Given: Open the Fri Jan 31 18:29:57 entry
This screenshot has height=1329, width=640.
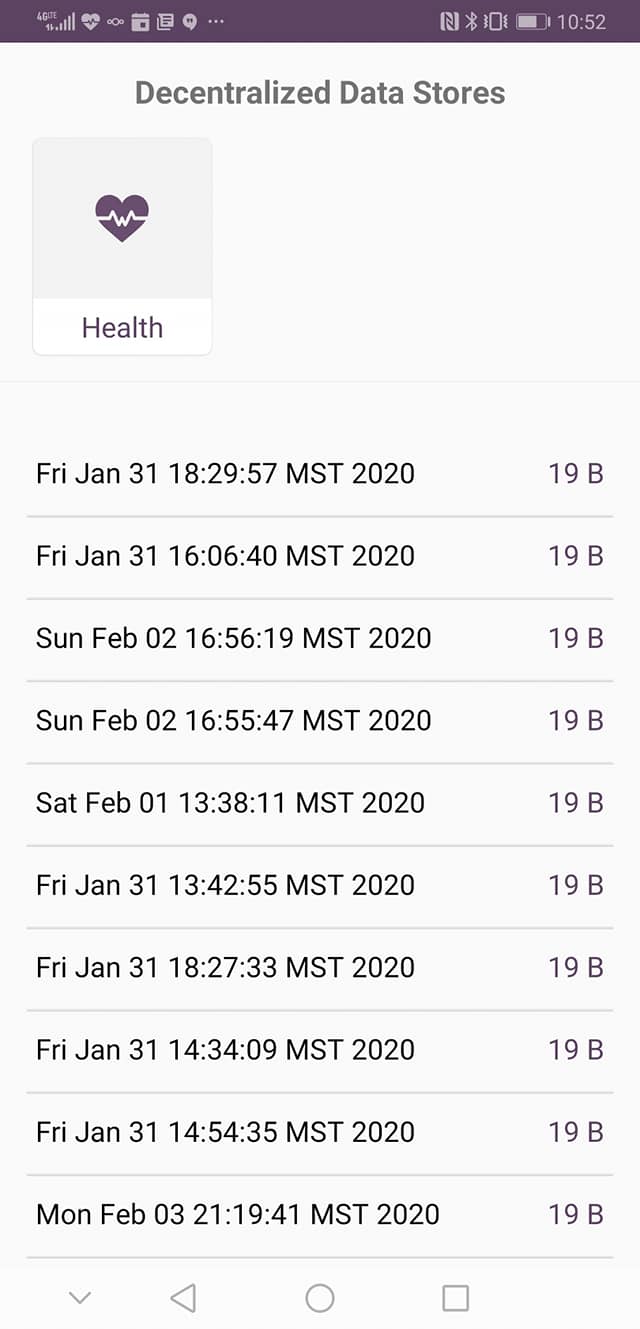Looking at the screenshot, I should tap(320, 473).
